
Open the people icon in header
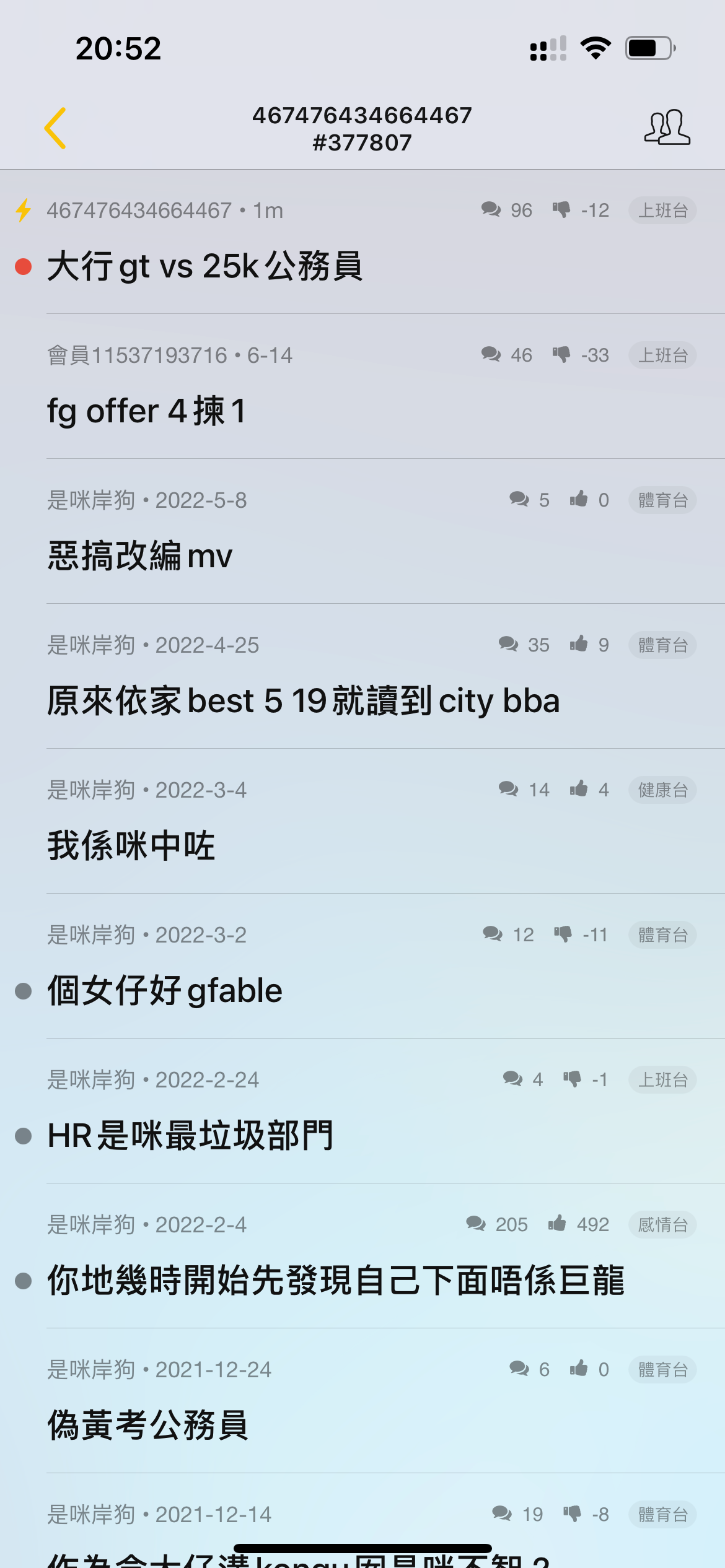[667, 128]
